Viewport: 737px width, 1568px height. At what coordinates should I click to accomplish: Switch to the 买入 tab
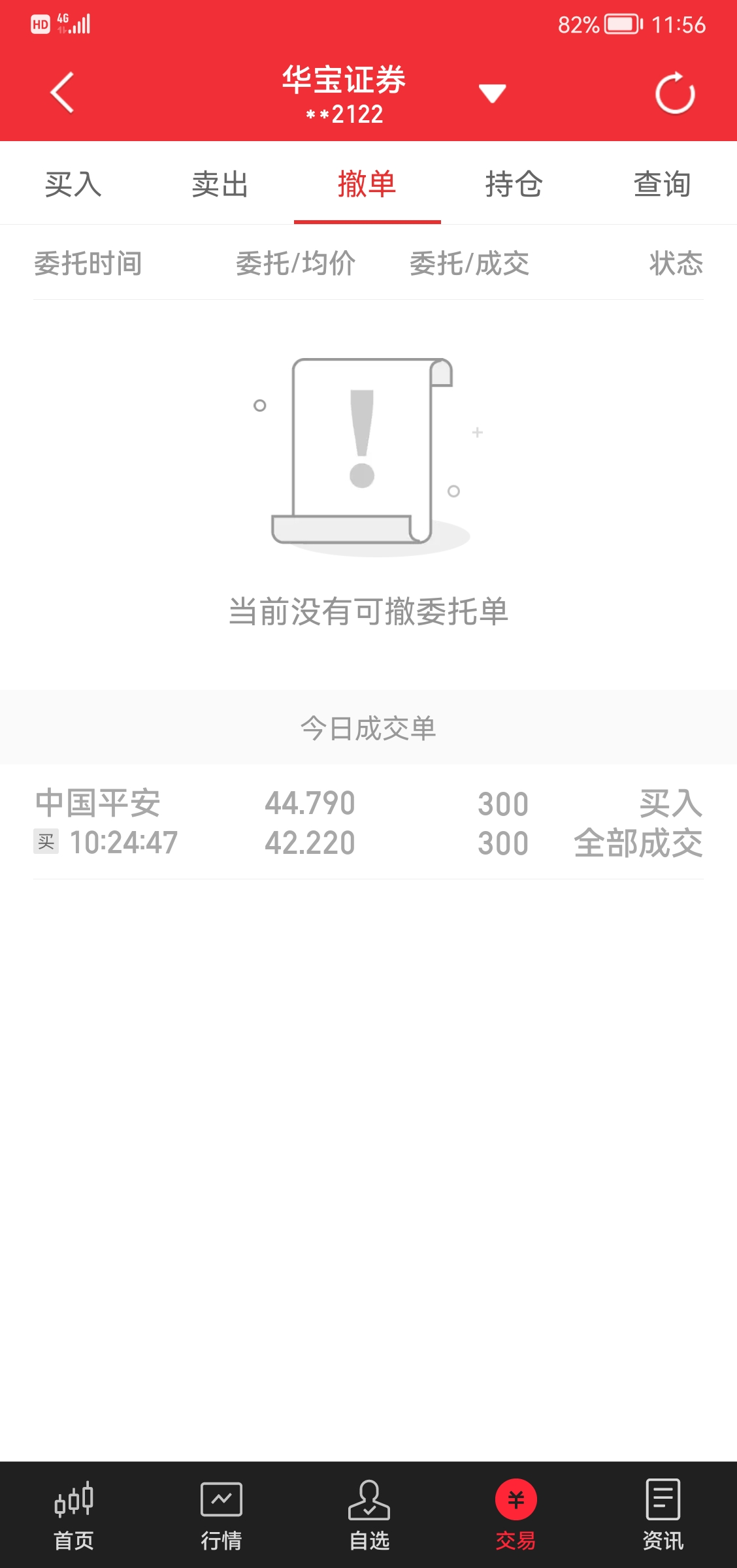(73, 184)
